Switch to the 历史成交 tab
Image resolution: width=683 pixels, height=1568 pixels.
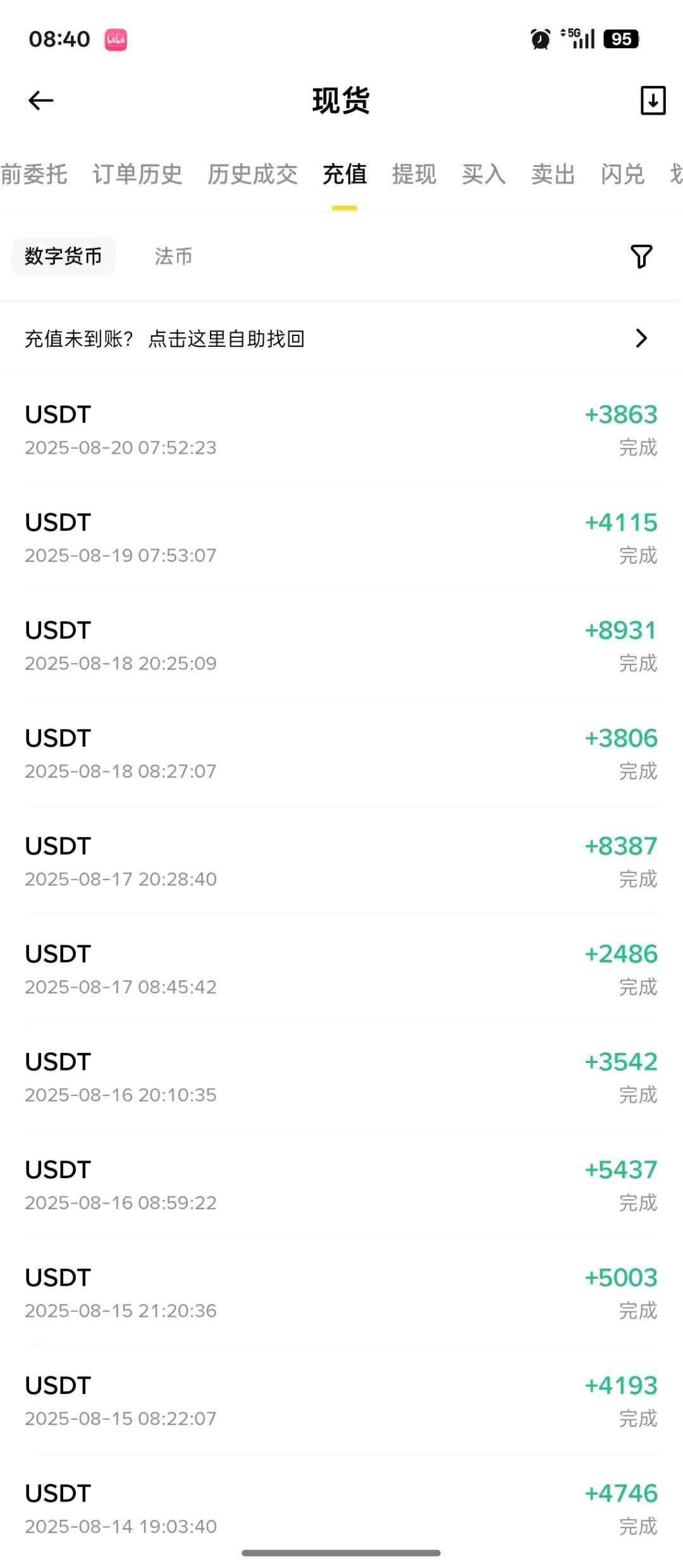pos(252,174)
